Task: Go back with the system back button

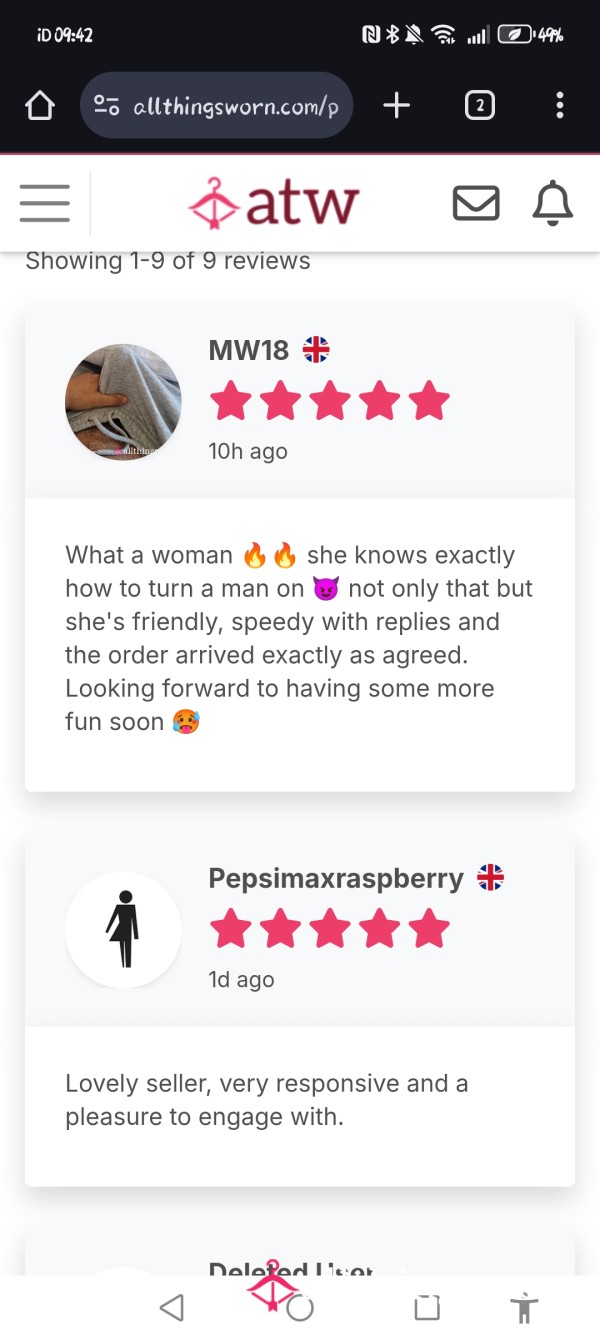Action: pos(172,1307)
